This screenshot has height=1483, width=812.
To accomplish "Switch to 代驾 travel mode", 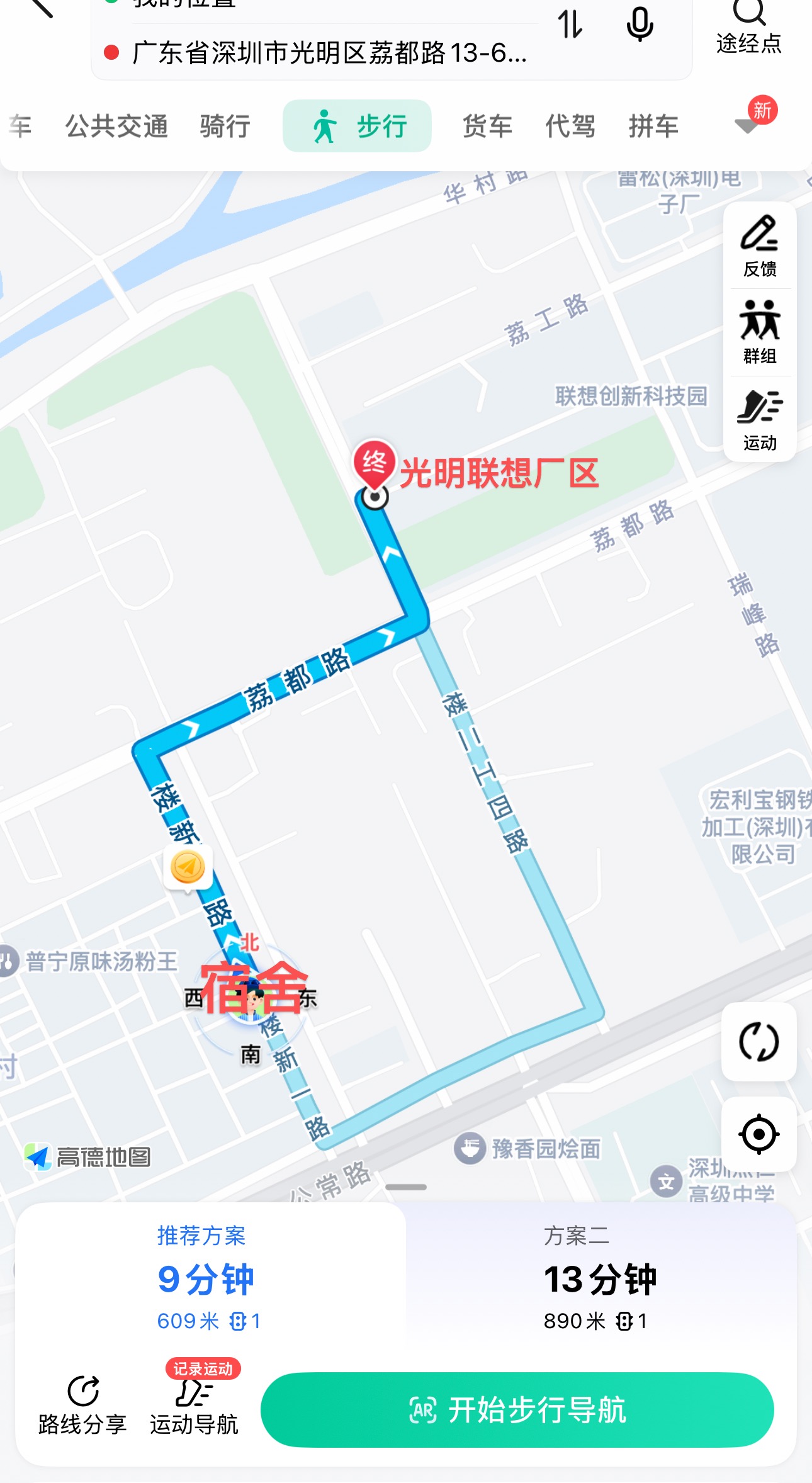I will pyautogui.click(x=570, y=127).
